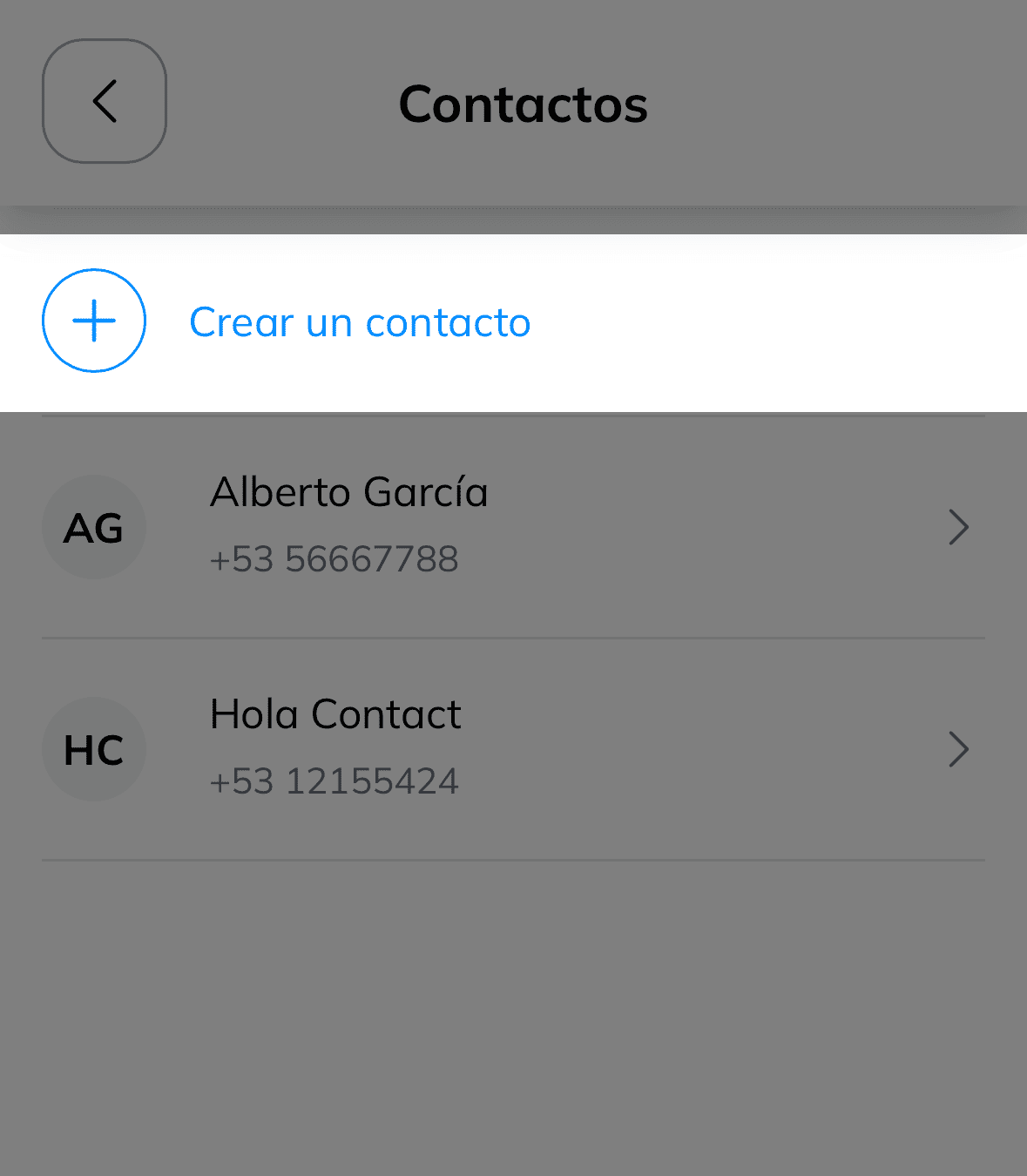The image size is (1027, 1176).
Task: Click the phone number +53 56667788
Action: [334, 560]
